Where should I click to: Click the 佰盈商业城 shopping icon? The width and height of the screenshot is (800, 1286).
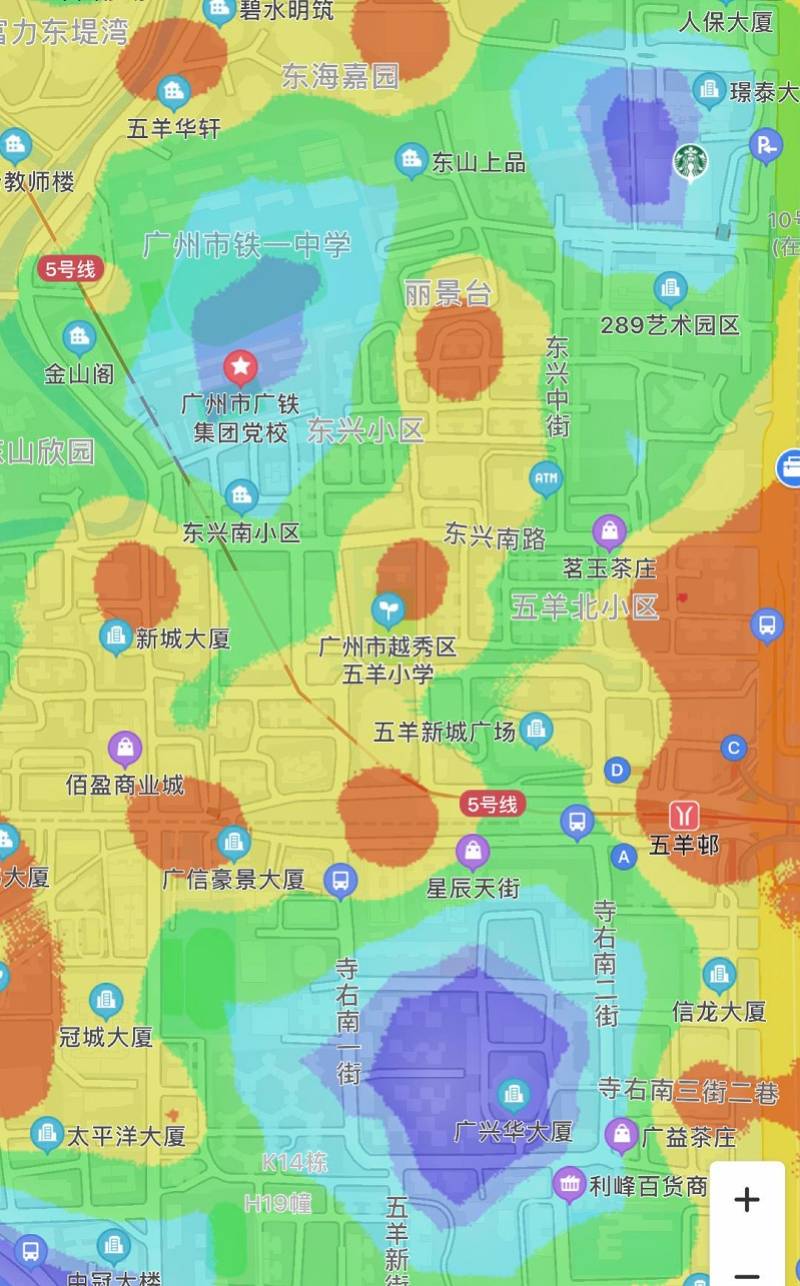[x=126, y=745]
